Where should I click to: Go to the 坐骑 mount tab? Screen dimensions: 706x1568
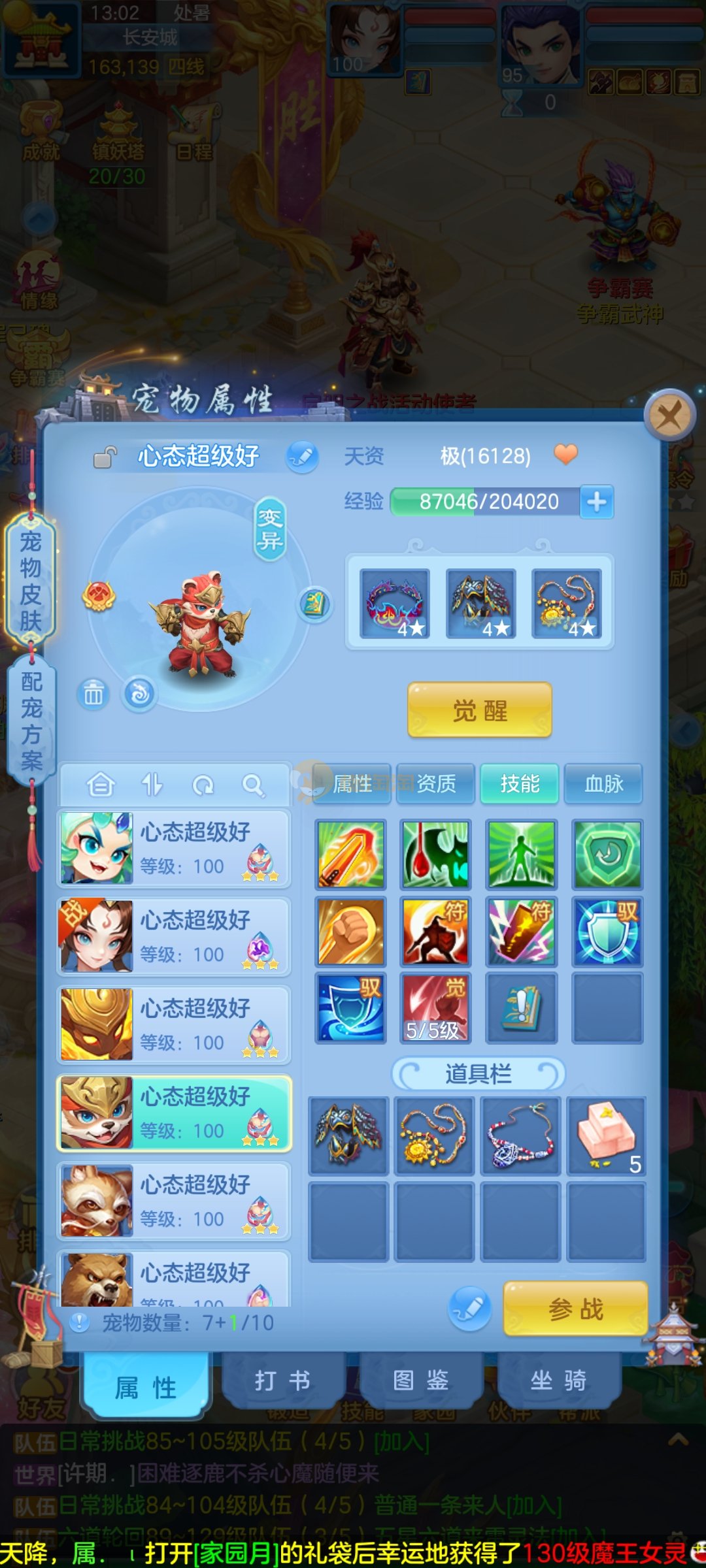[x=558, y=1381]
